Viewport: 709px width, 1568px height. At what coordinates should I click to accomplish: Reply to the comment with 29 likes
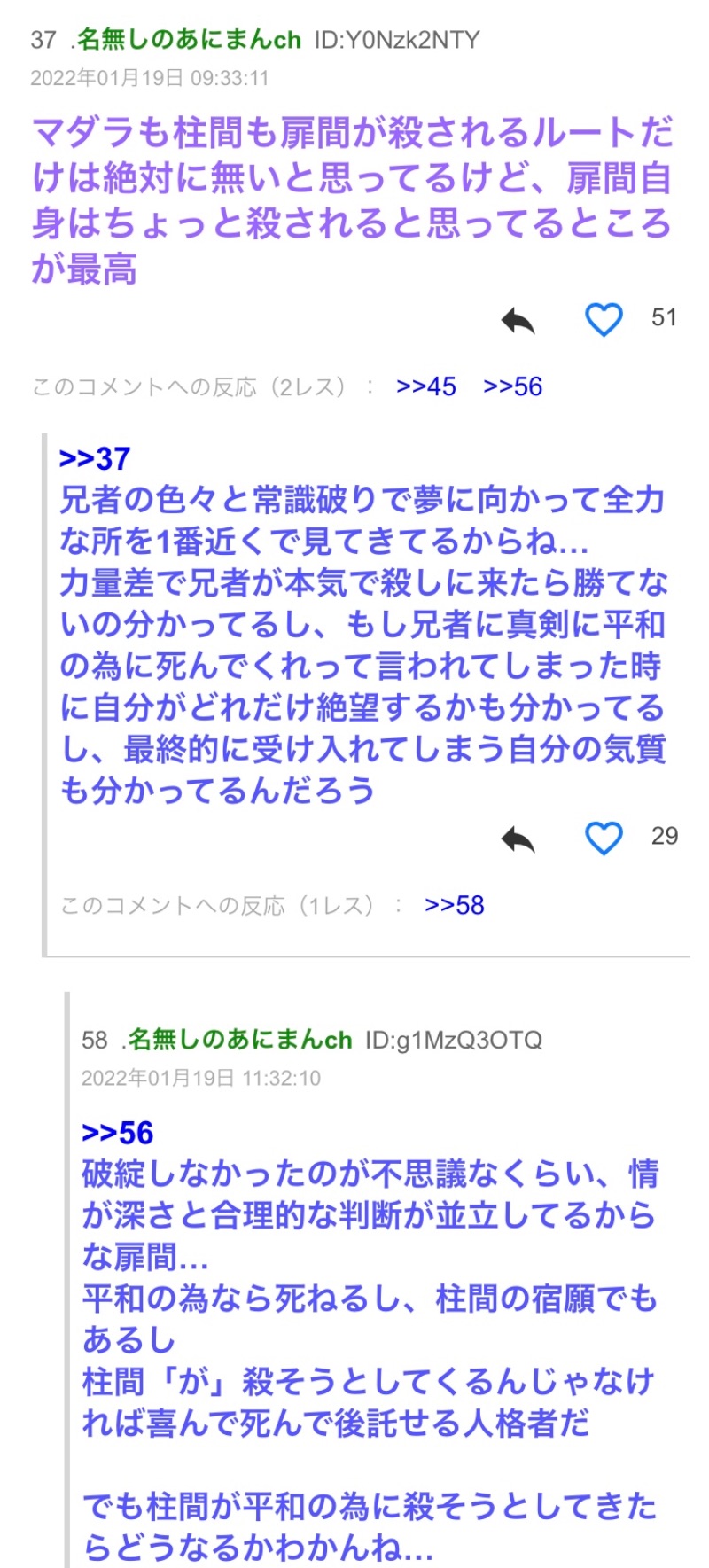(x=518, y=839)
